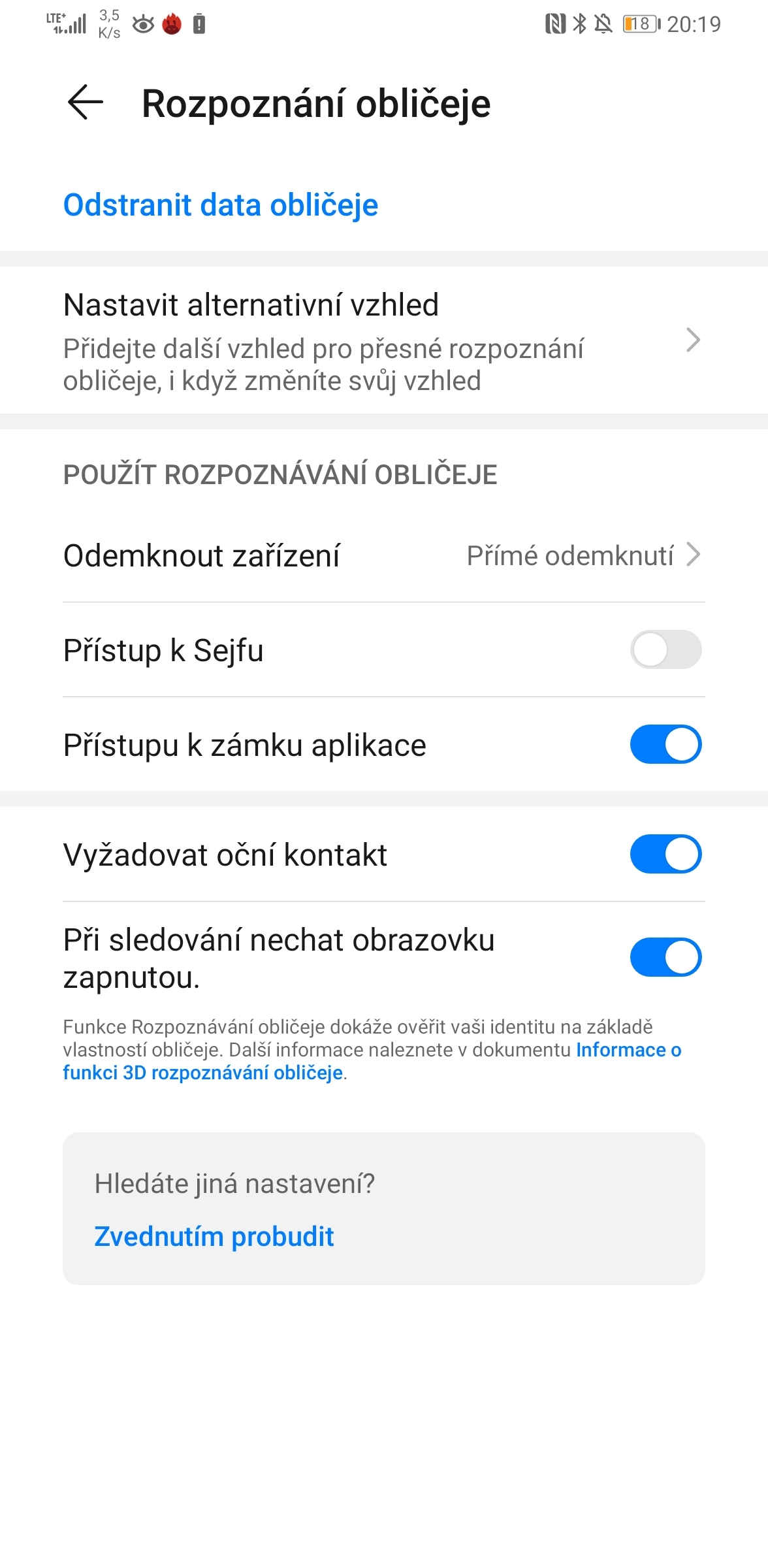Open the Bluetooth status bar icon
Screen dimensions: 768x1568
579,23
